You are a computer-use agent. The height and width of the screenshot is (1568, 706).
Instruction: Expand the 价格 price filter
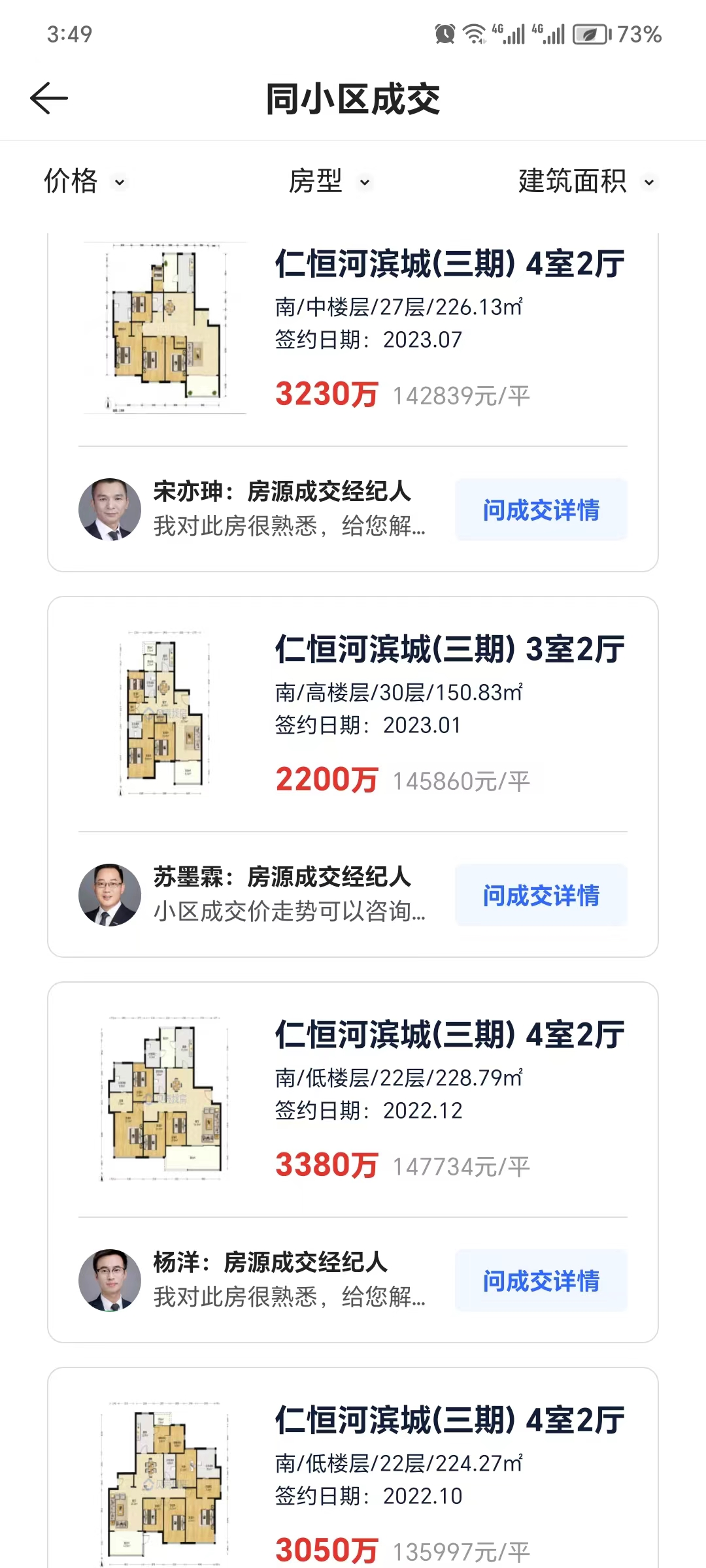(84, 181)
